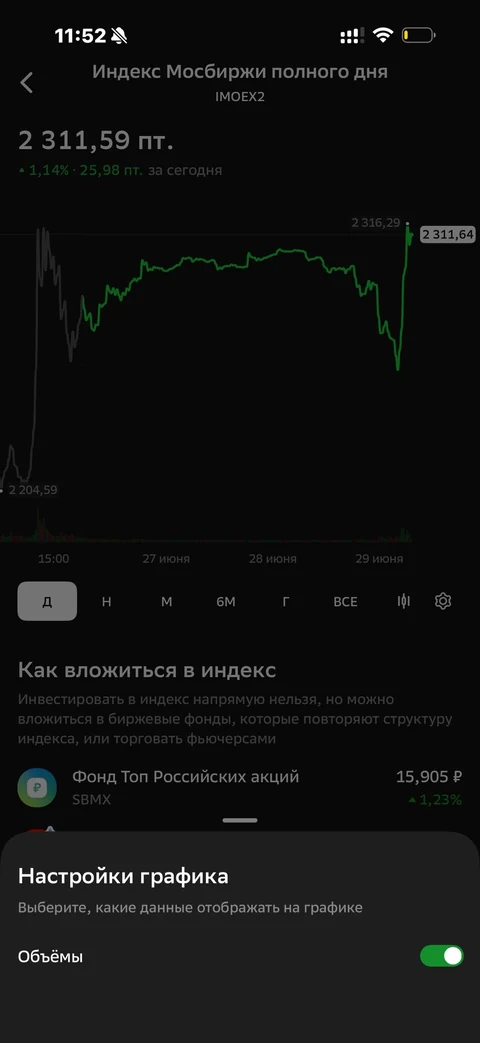Tap the sheet handle above Настройки графика

(x=240, y=820)
